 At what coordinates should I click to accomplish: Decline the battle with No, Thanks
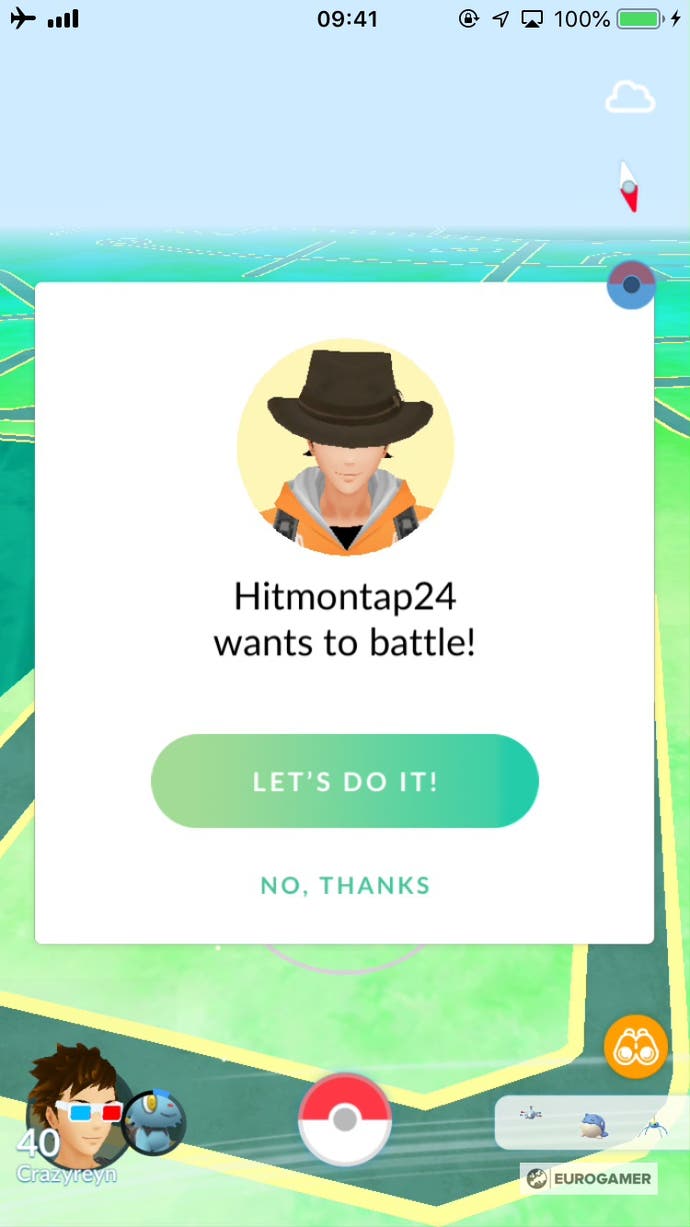point(345,885)
